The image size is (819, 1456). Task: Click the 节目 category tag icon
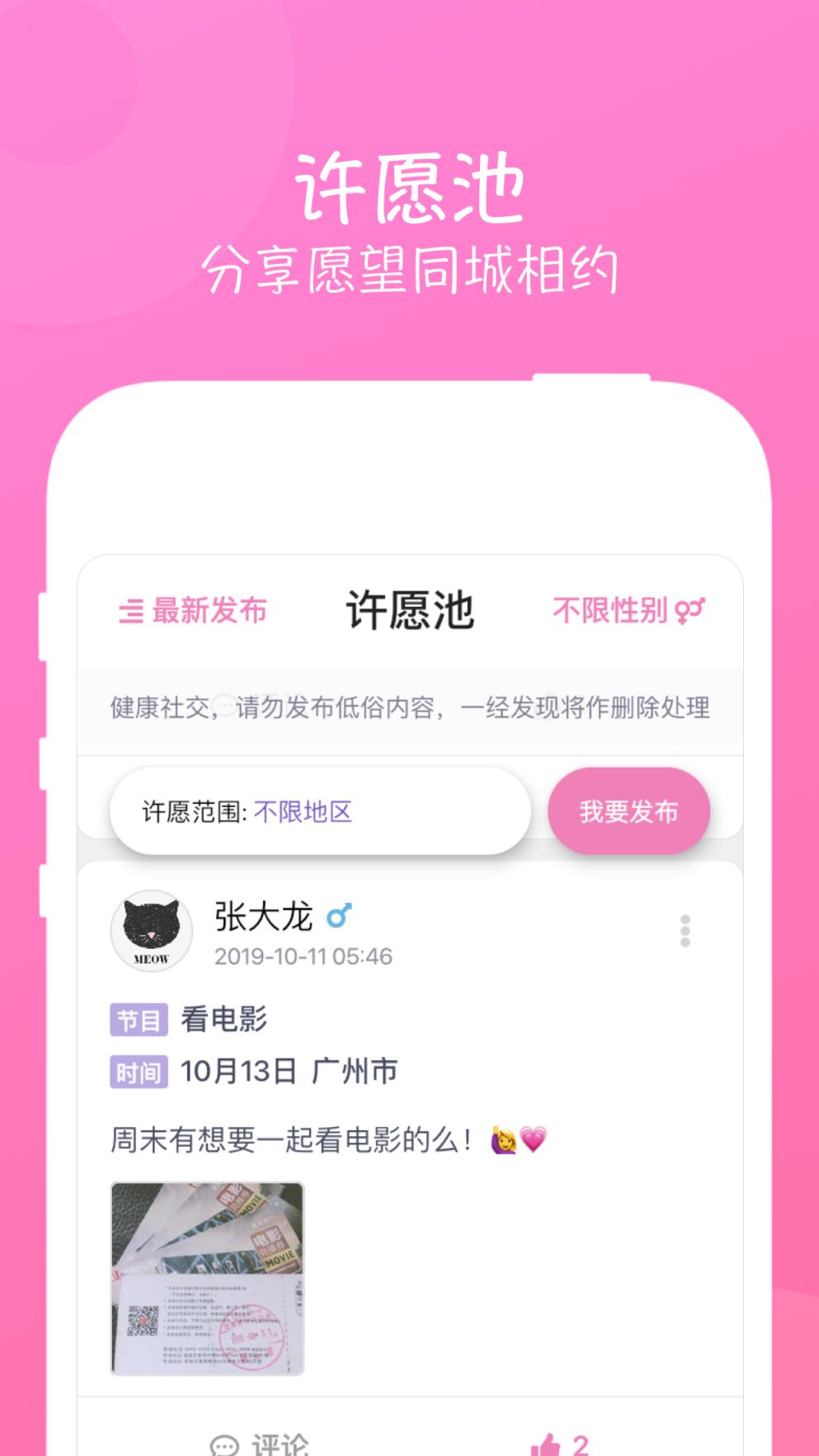[139, 1018]
